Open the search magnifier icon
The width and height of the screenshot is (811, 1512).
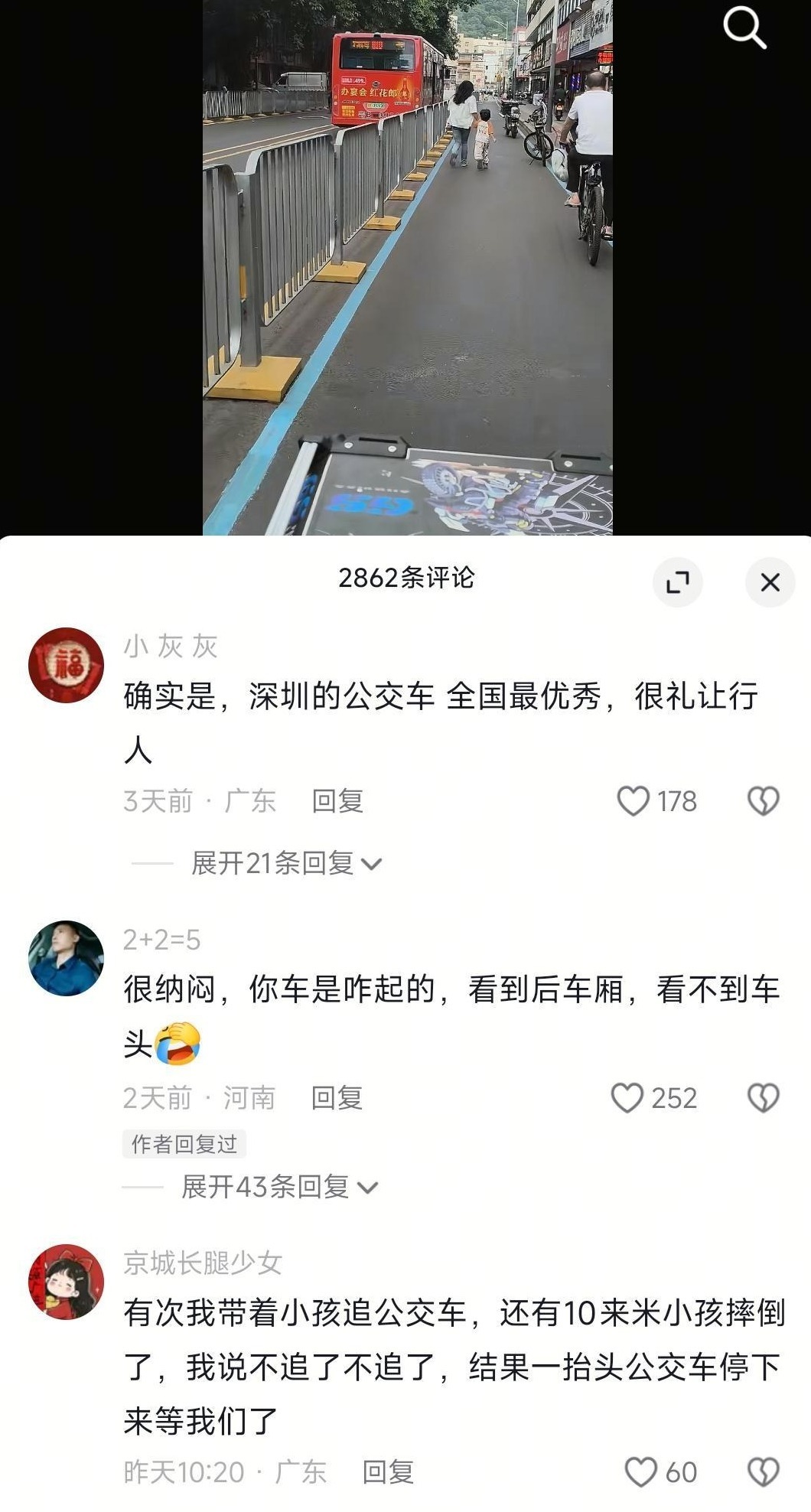(744, 29)
